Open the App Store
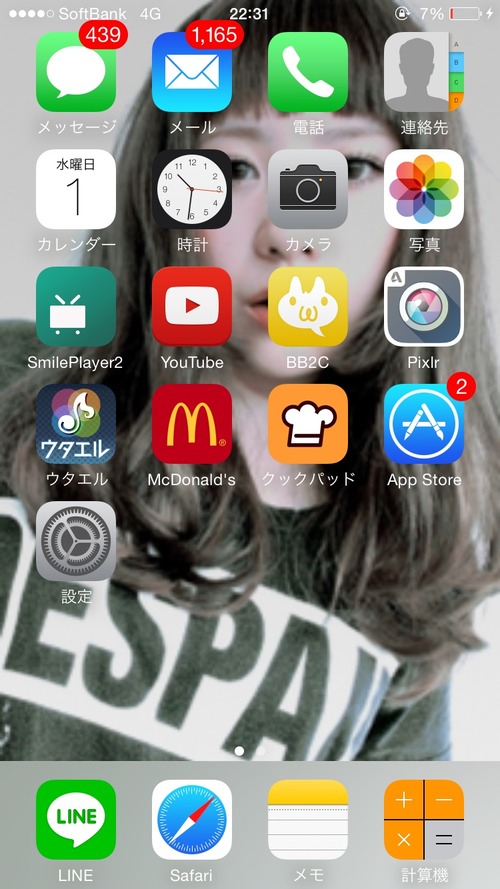This screenshot has width=500, height=889. (x=424, y=424)
